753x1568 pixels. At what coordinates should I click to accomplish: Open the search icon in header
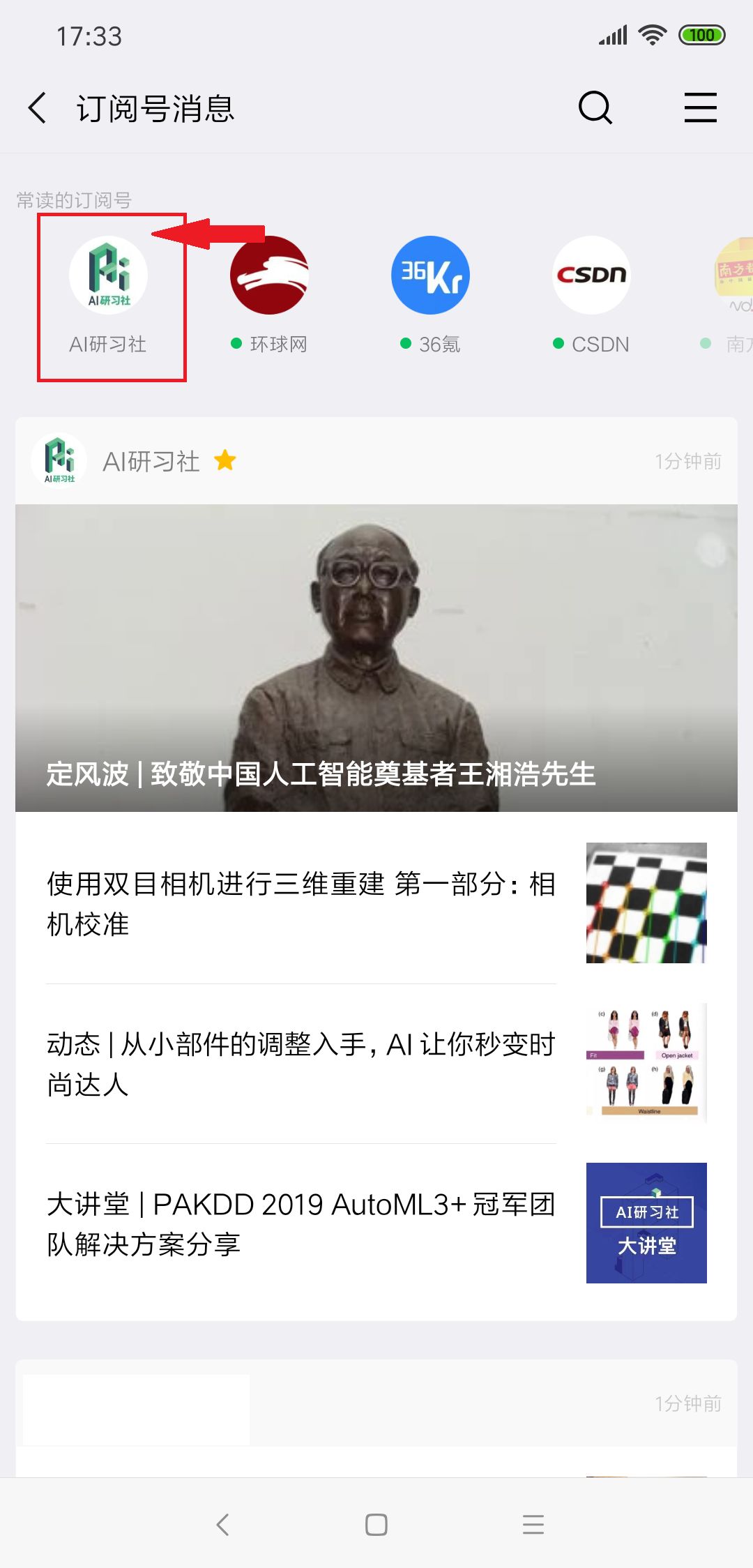(595, 108)
